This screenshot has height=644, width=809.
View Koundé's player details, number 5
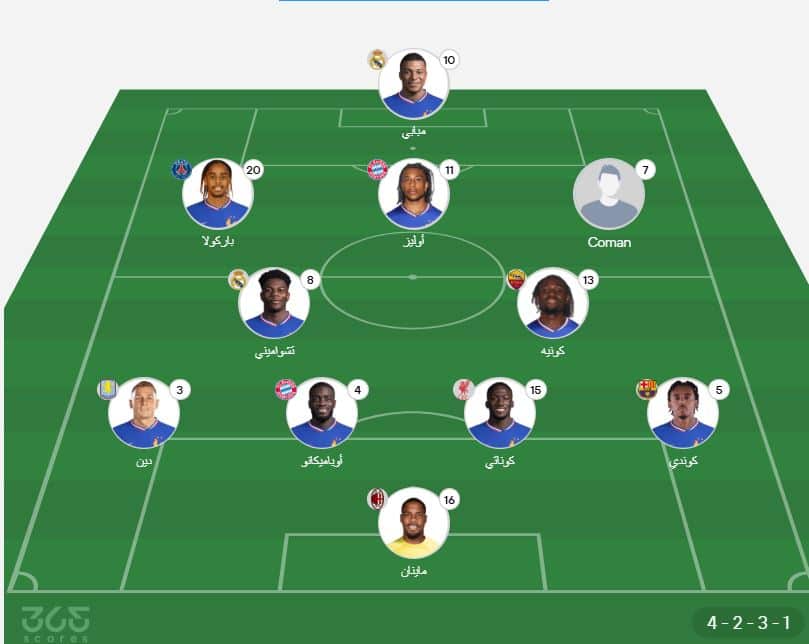click(682, 412)
